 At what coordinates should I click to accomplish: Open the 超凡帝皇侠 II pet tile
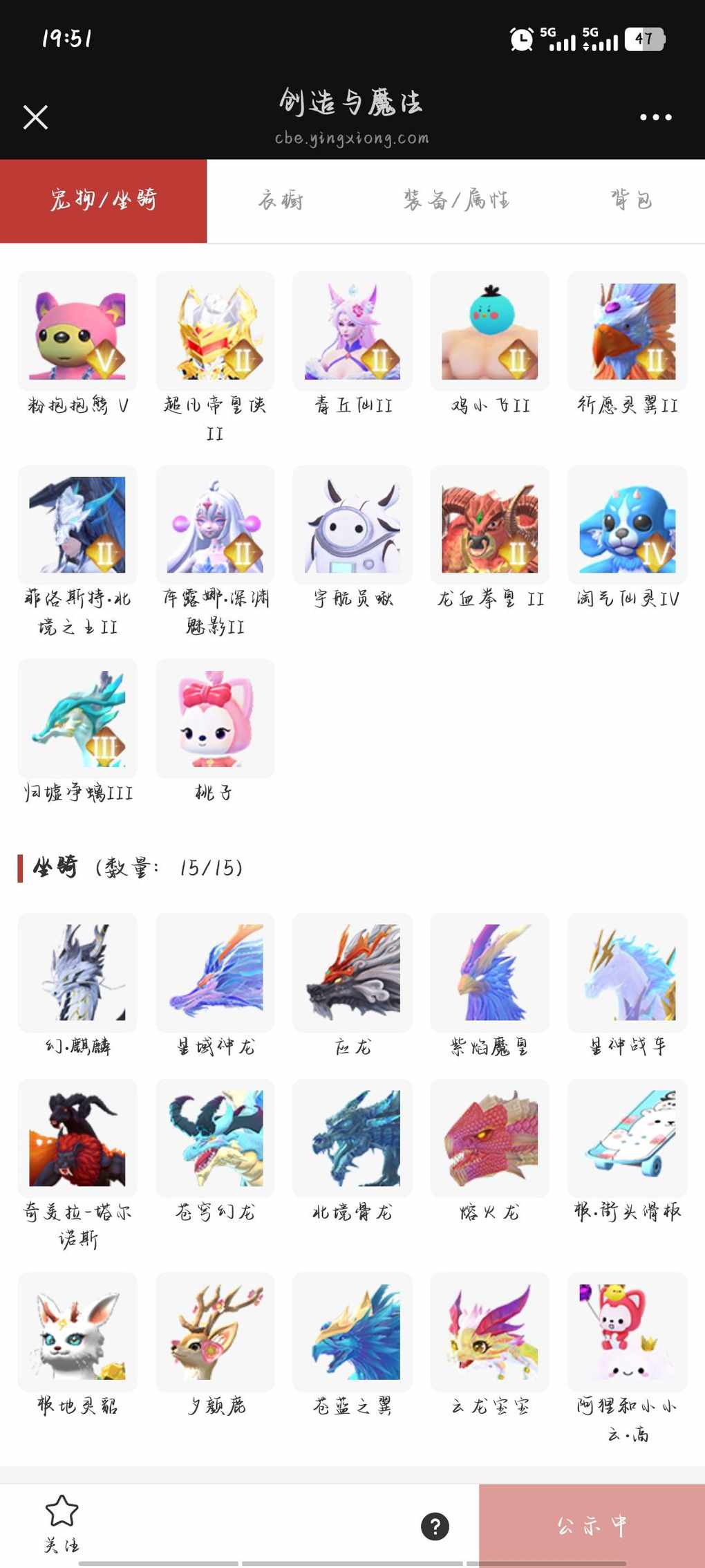(215, 332)
